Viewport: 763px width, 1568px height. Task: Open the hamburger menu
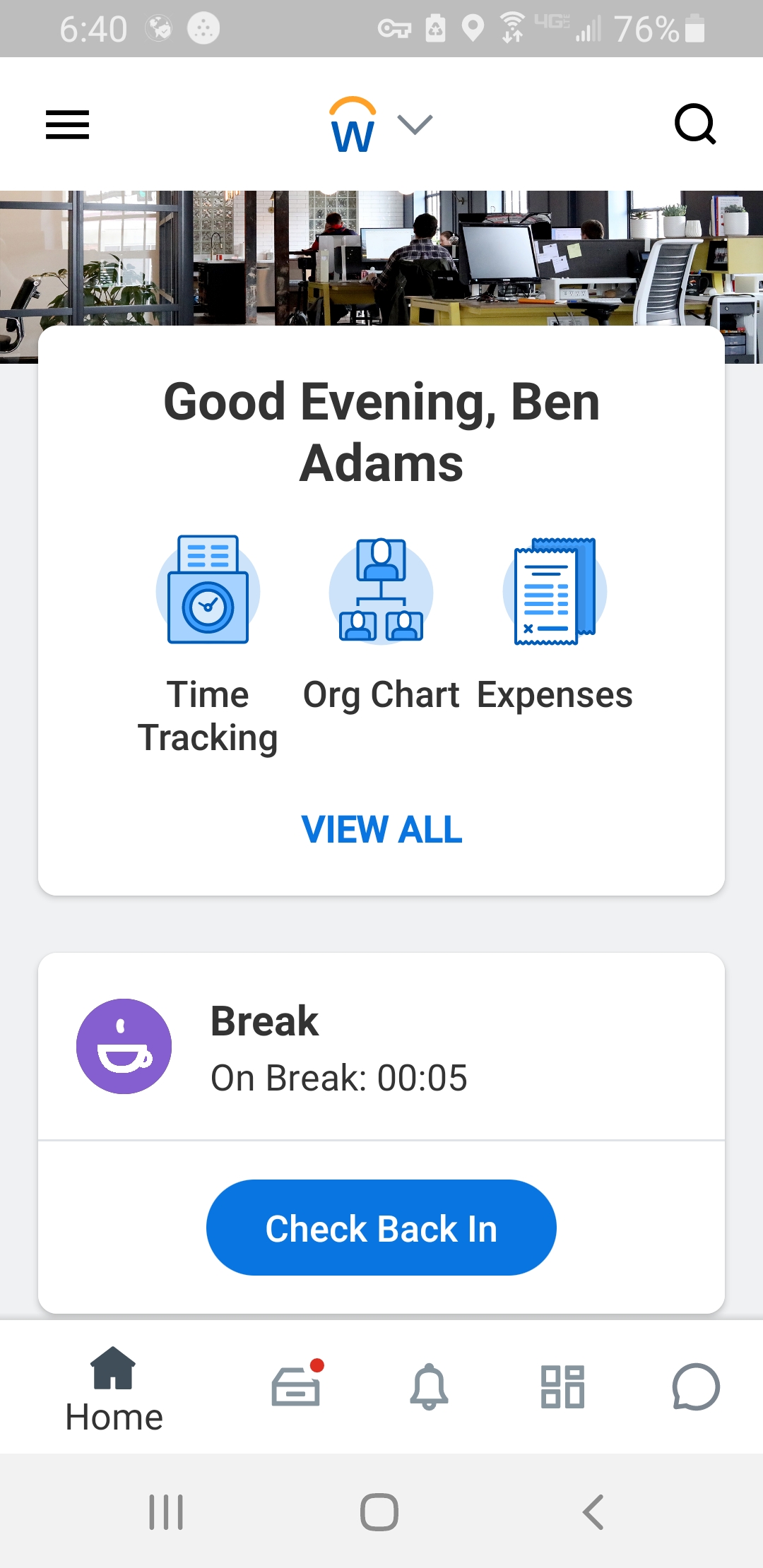67,124
